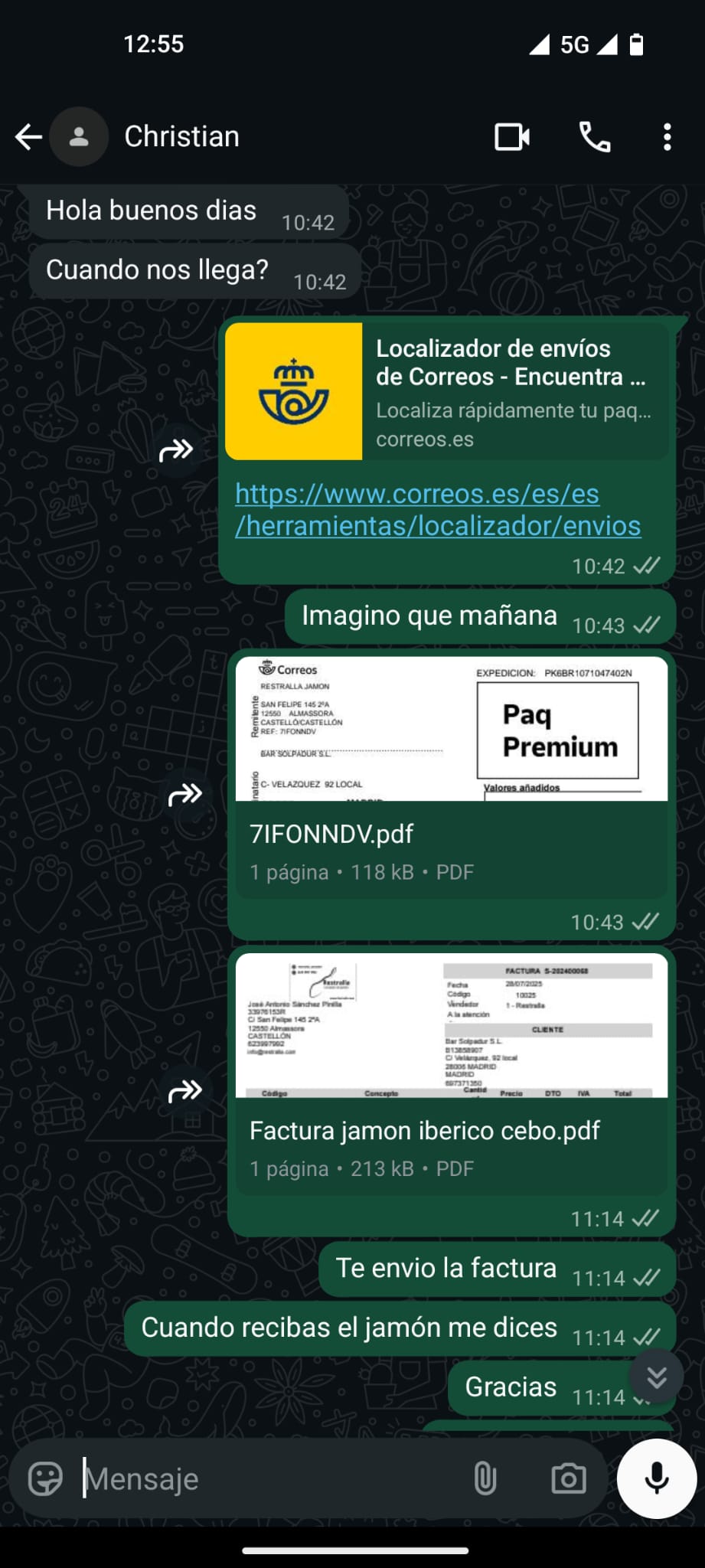Go back to the chat list
705x1568 pixels.
28,137
